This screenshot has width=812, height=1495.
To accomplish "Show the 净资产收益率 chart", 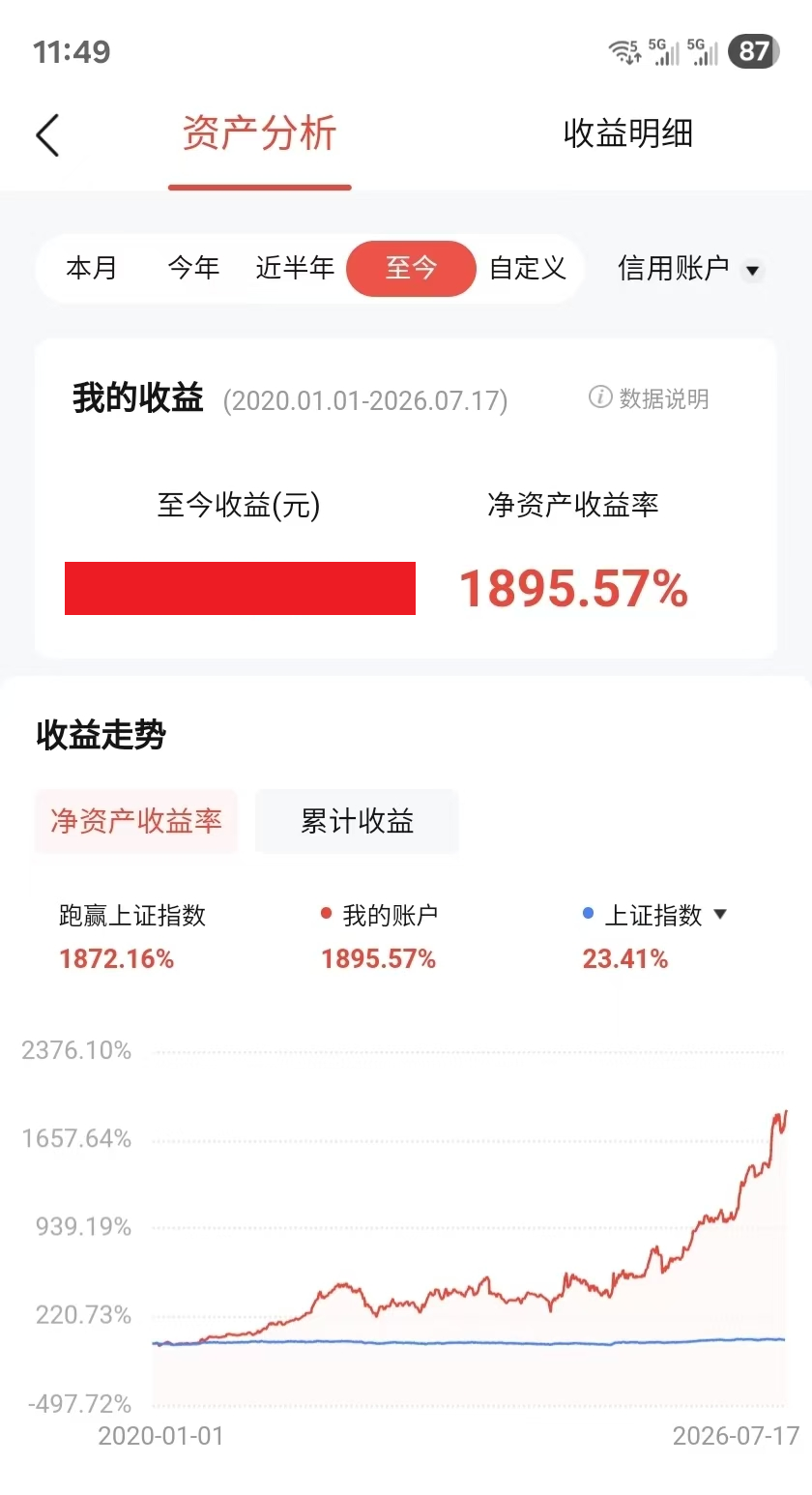I will click(136, 822).
